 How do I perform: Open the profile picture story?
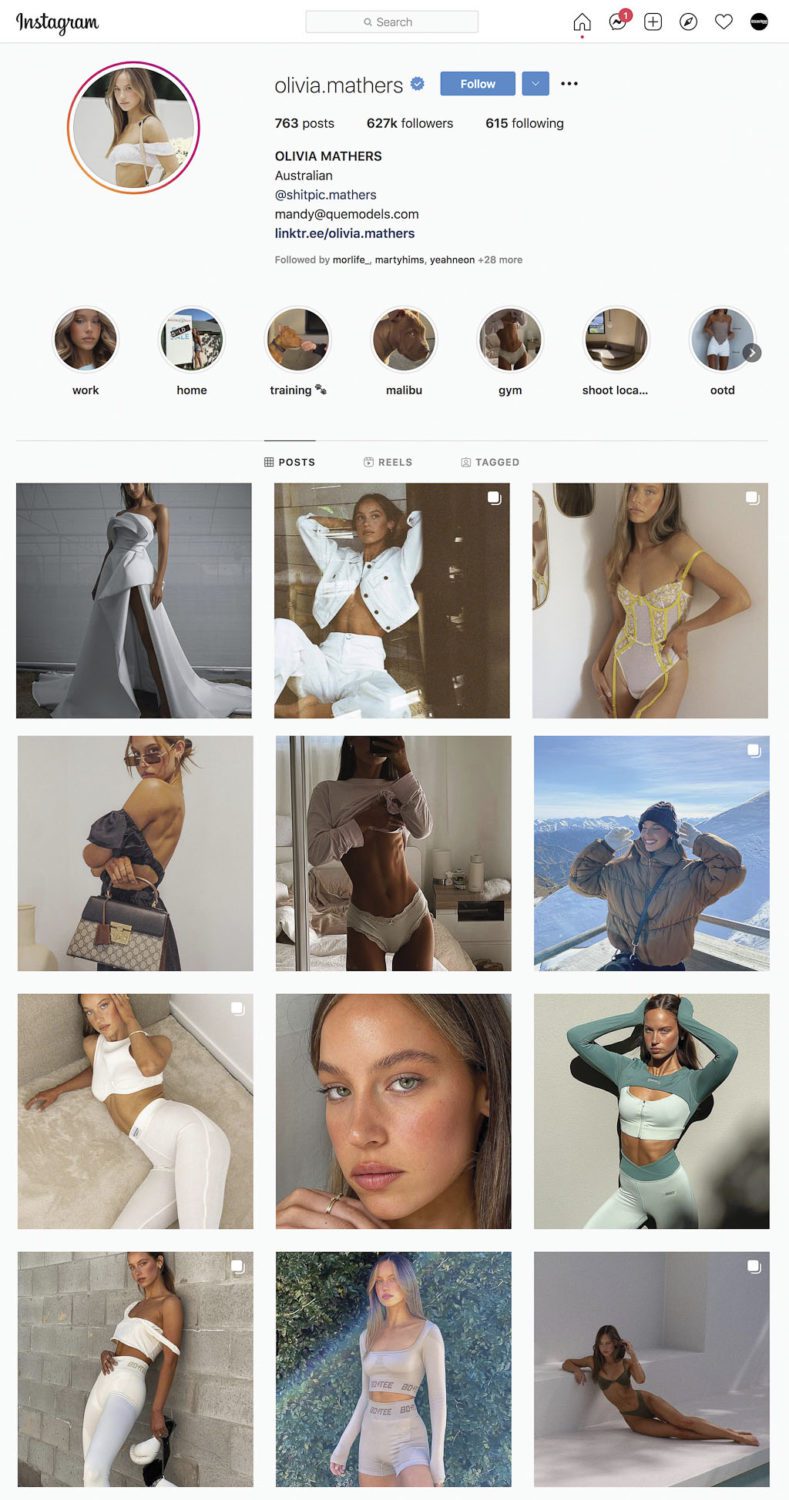point(134,127)
